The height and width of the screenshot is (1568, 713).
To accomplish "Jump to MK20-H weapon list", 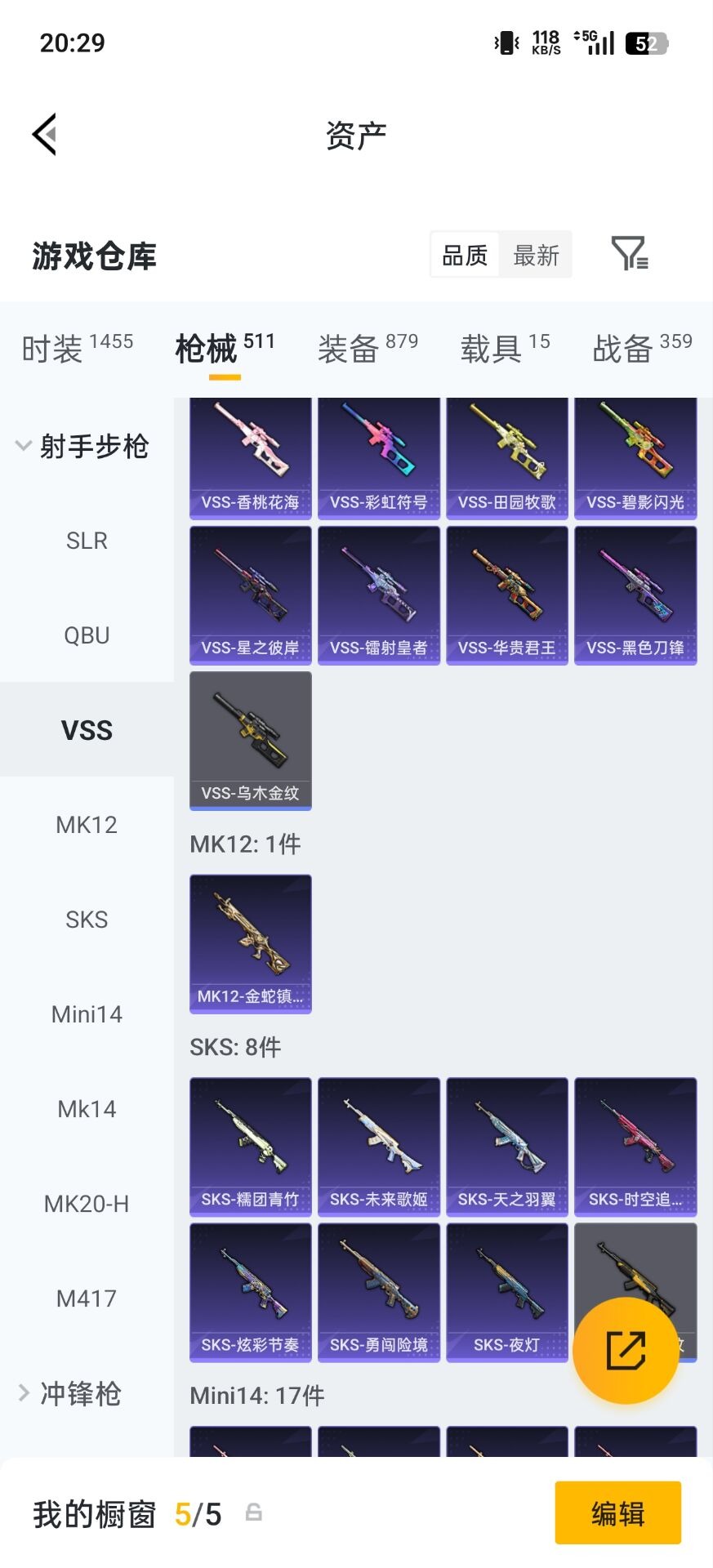I will click(87, 1204).
